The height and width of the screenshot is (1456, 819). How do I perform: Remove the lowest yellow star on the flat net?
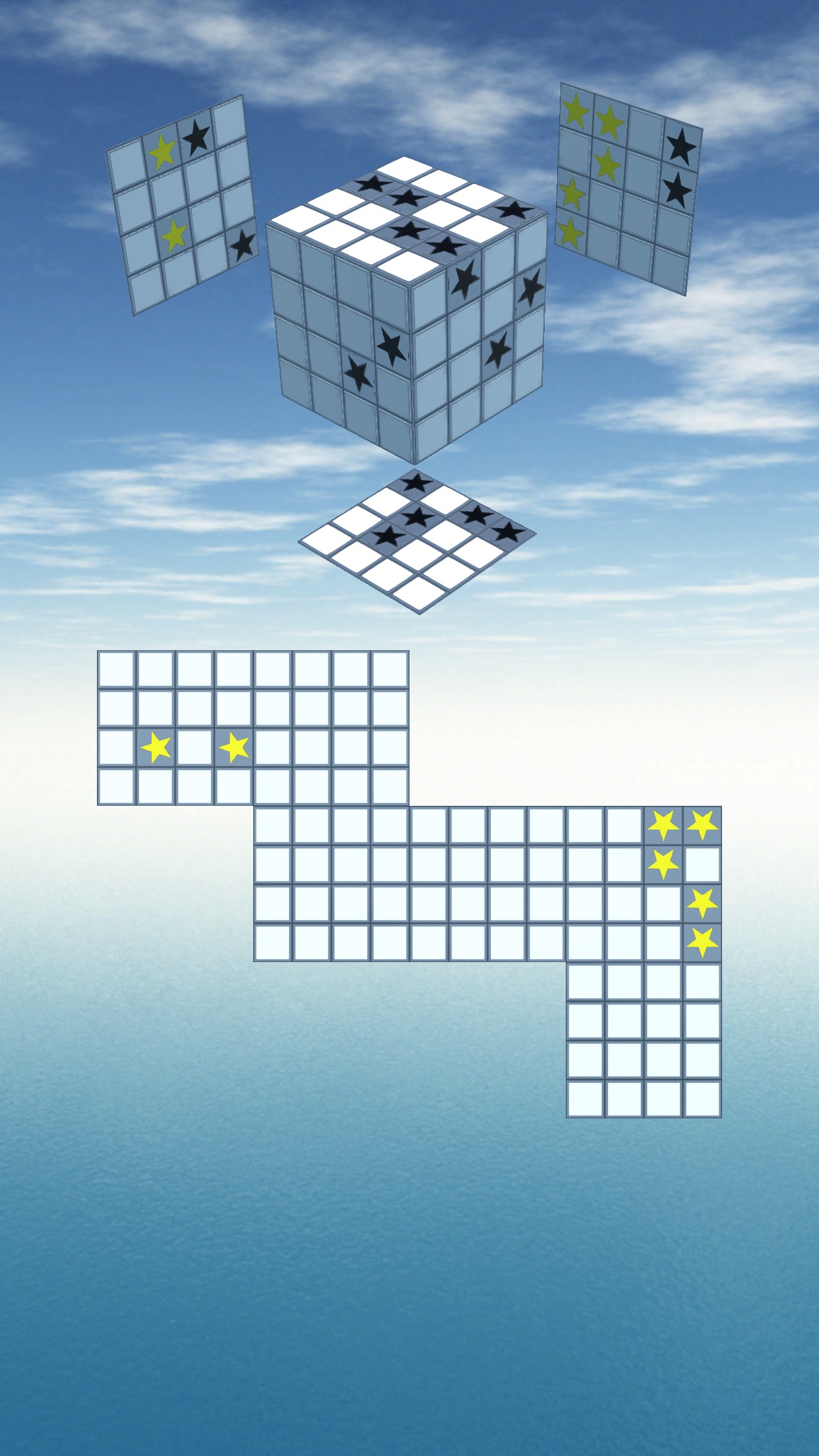[x=702, y=942]
